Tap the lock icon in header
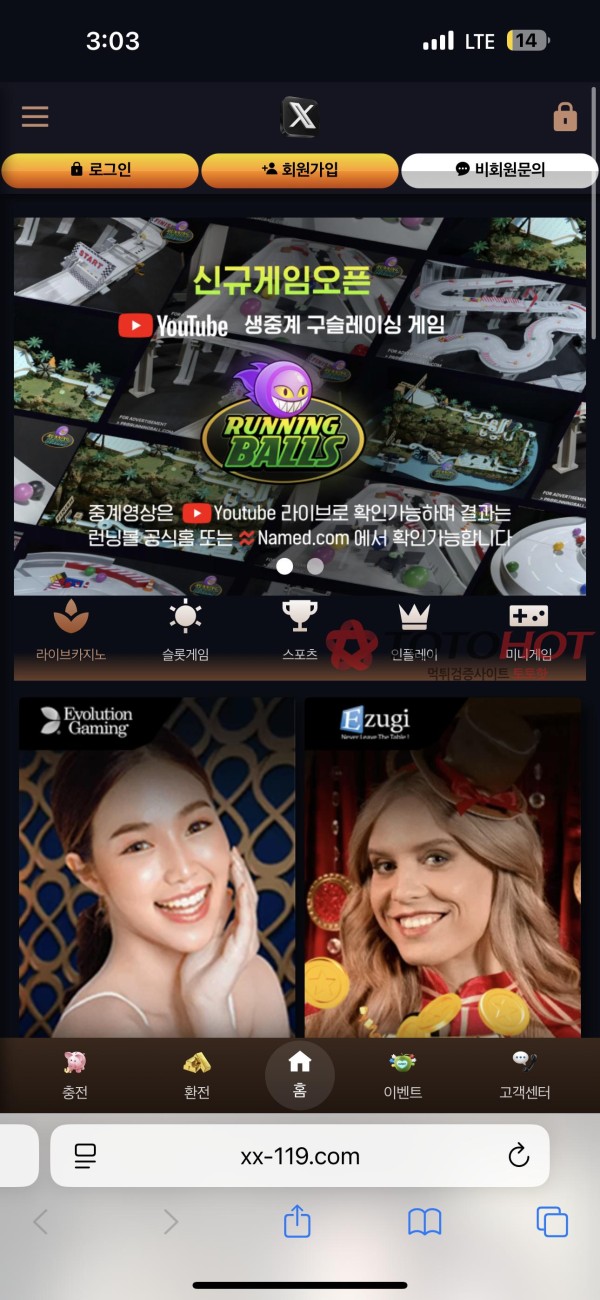The height and width of the screenshot is (1300, 600). [565, 117]
